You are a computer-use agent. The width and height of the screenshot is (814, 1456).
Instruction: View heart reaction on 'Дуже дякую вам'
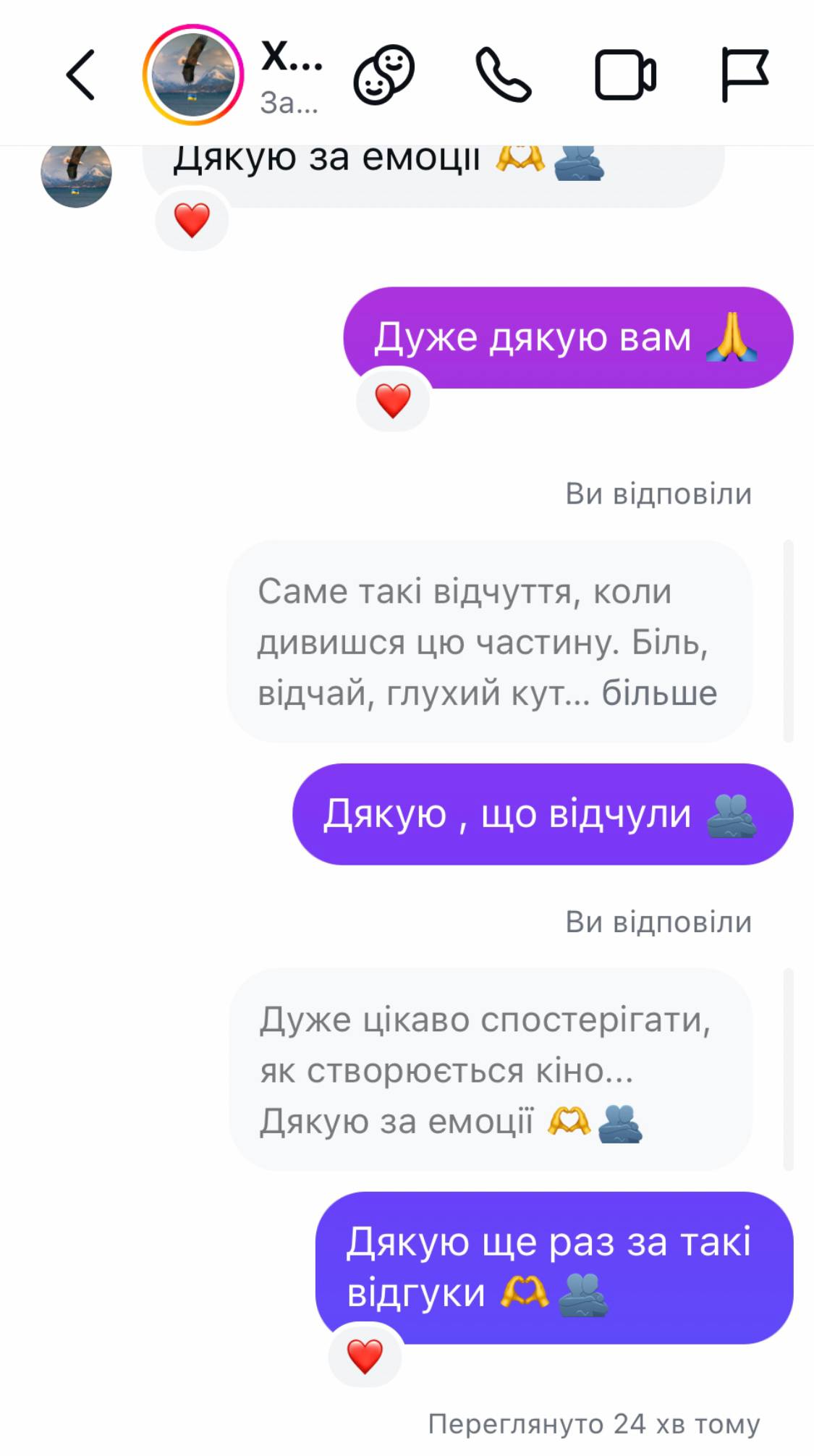(393, 400)
